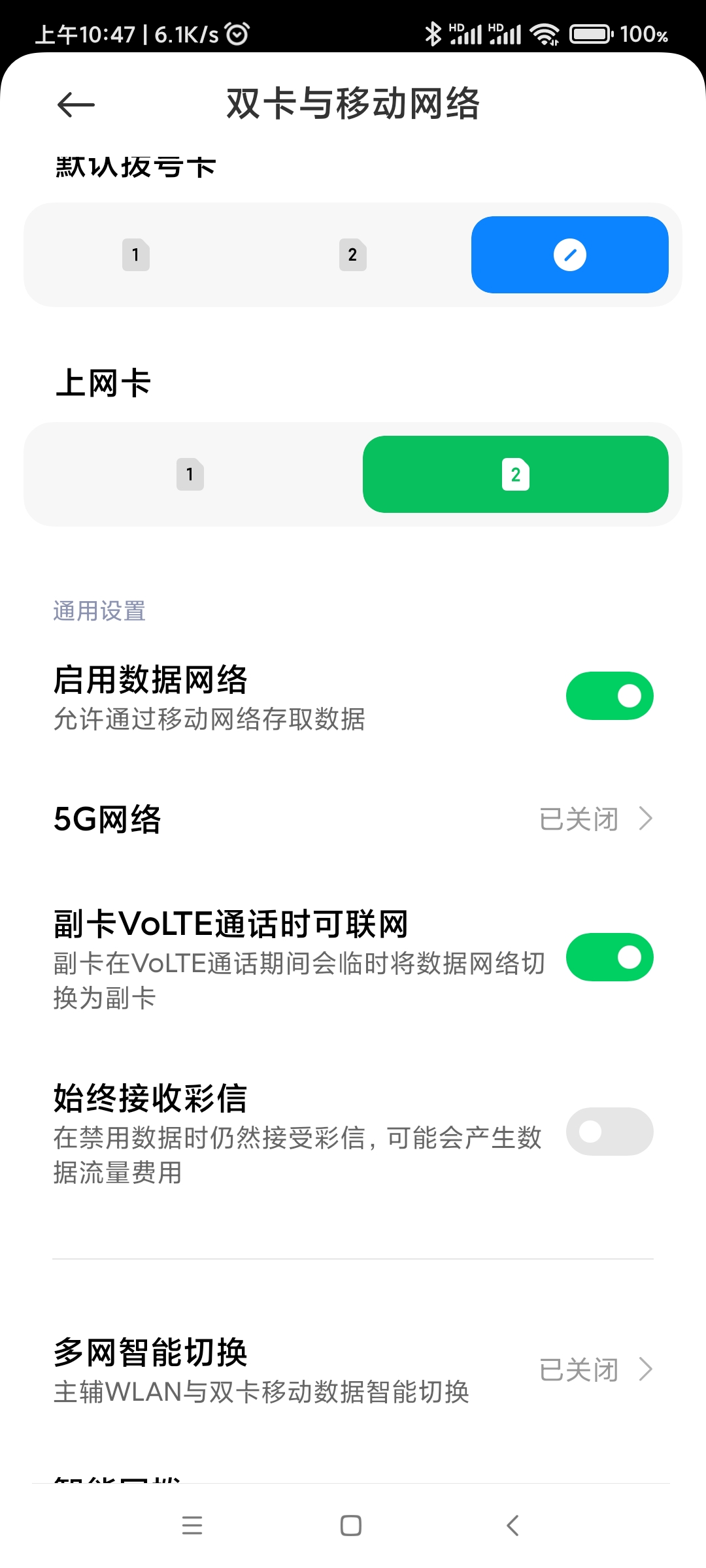Disable 副卡VoLTE通话时可联网 toggle
706x1568 pixels.
pyautogui.click(x=609, y=957)
